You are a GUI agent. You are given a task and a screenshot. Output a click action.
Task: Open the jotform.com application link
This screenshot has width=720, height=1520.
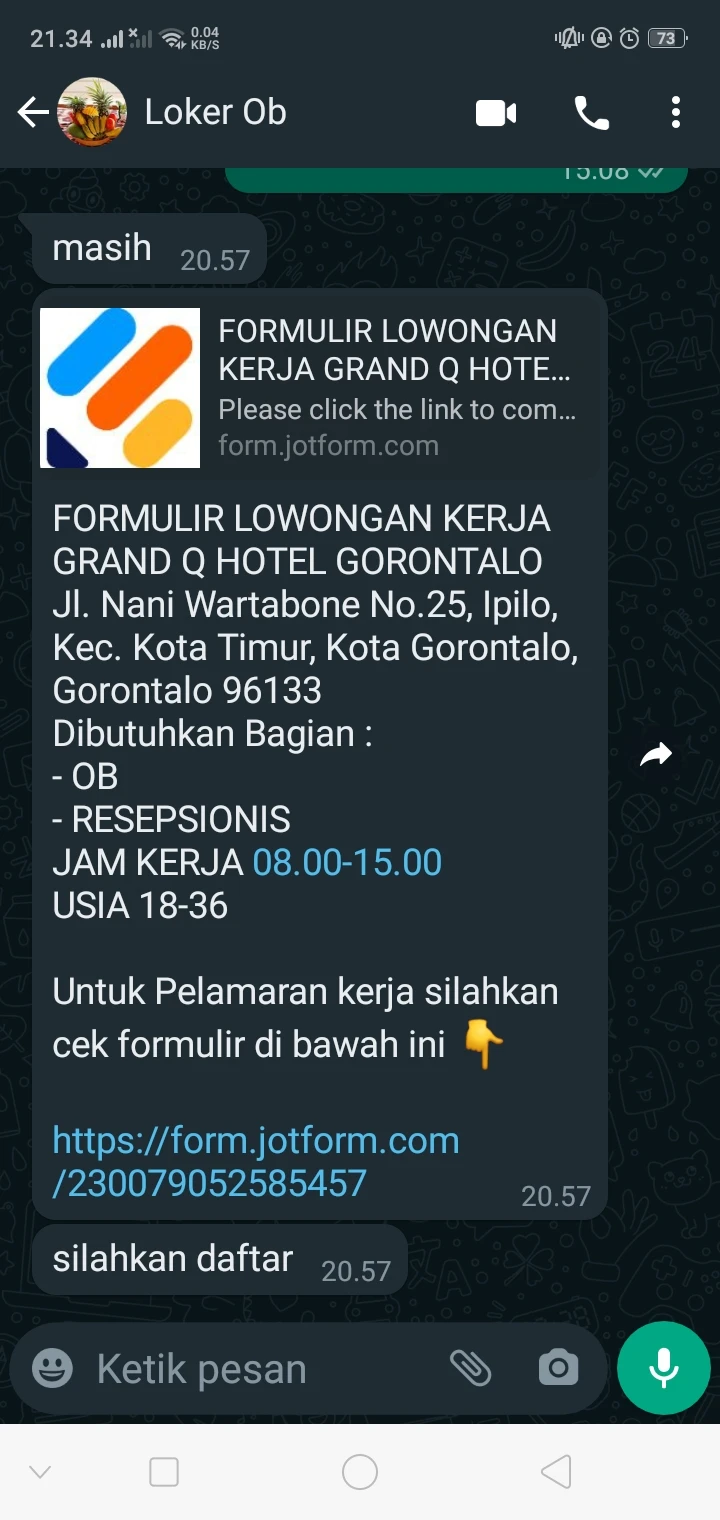(x=256, y=1162)
